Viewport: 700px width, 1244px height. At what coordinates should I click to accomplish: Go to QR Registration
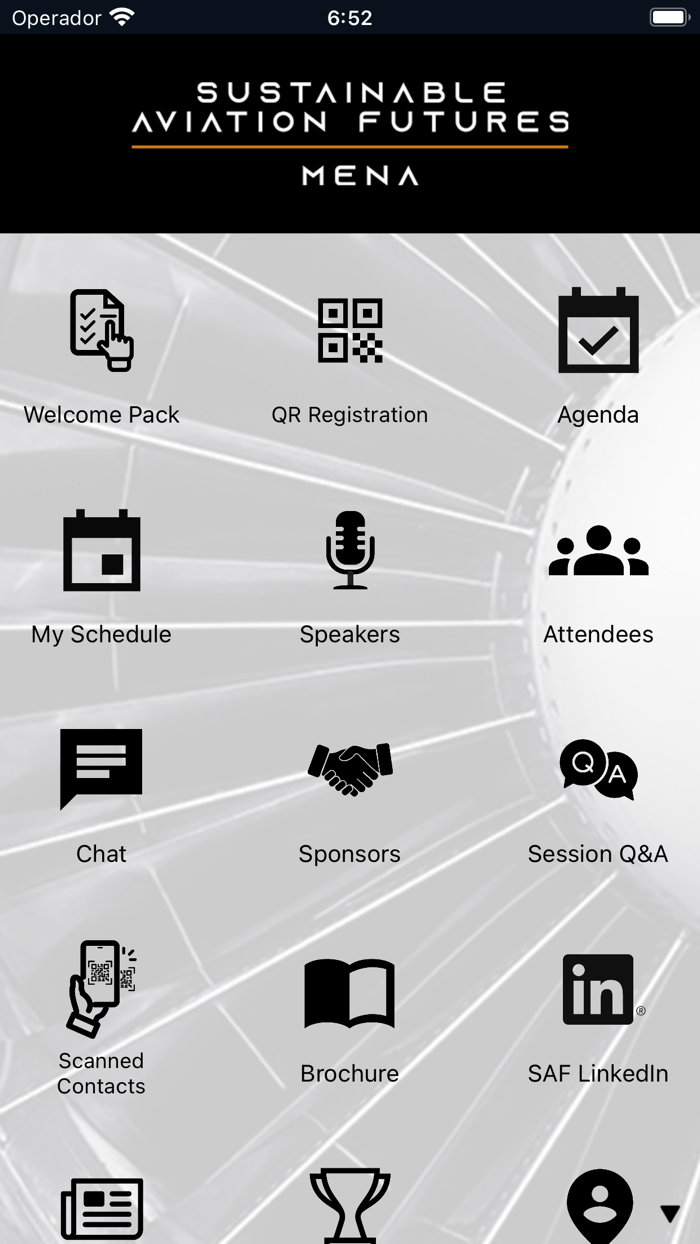[x=350, y=355]
